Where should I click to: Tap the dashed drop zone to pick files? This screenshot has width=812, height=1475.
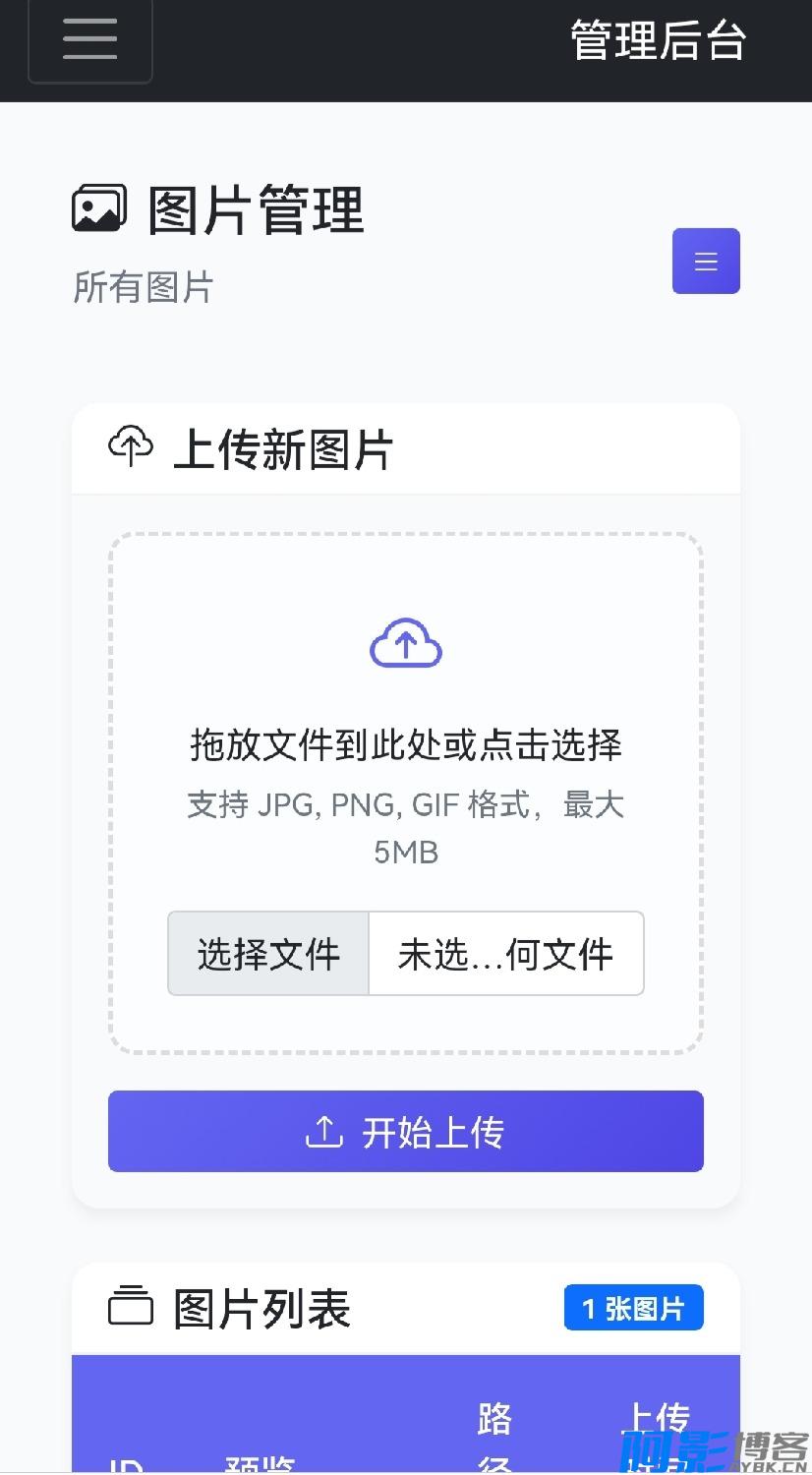click(x=406, y=794)
